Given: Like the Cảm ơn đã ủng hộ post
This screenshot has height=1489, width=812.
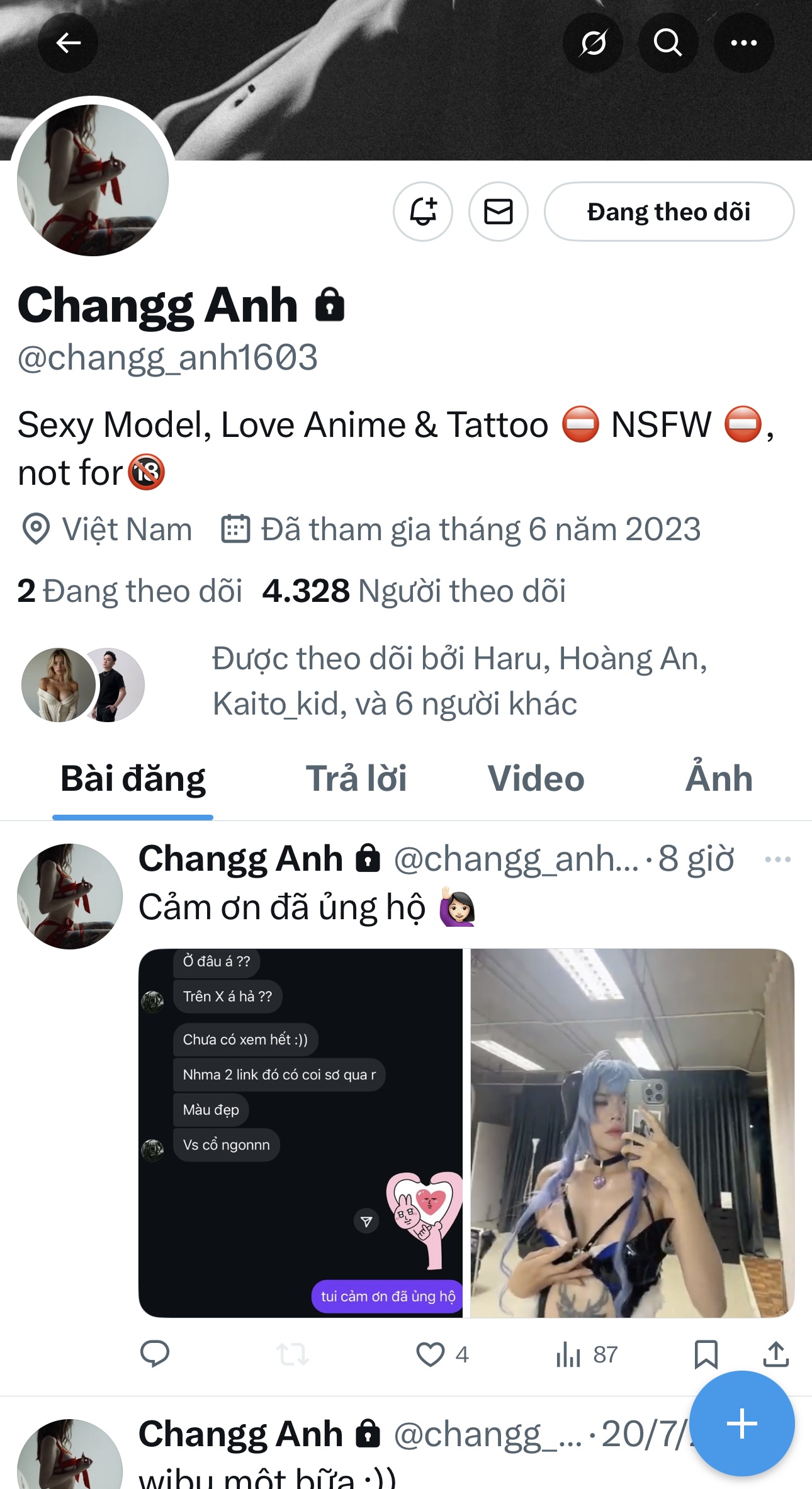Looking at the screenshot, I should pos(431,1354).
